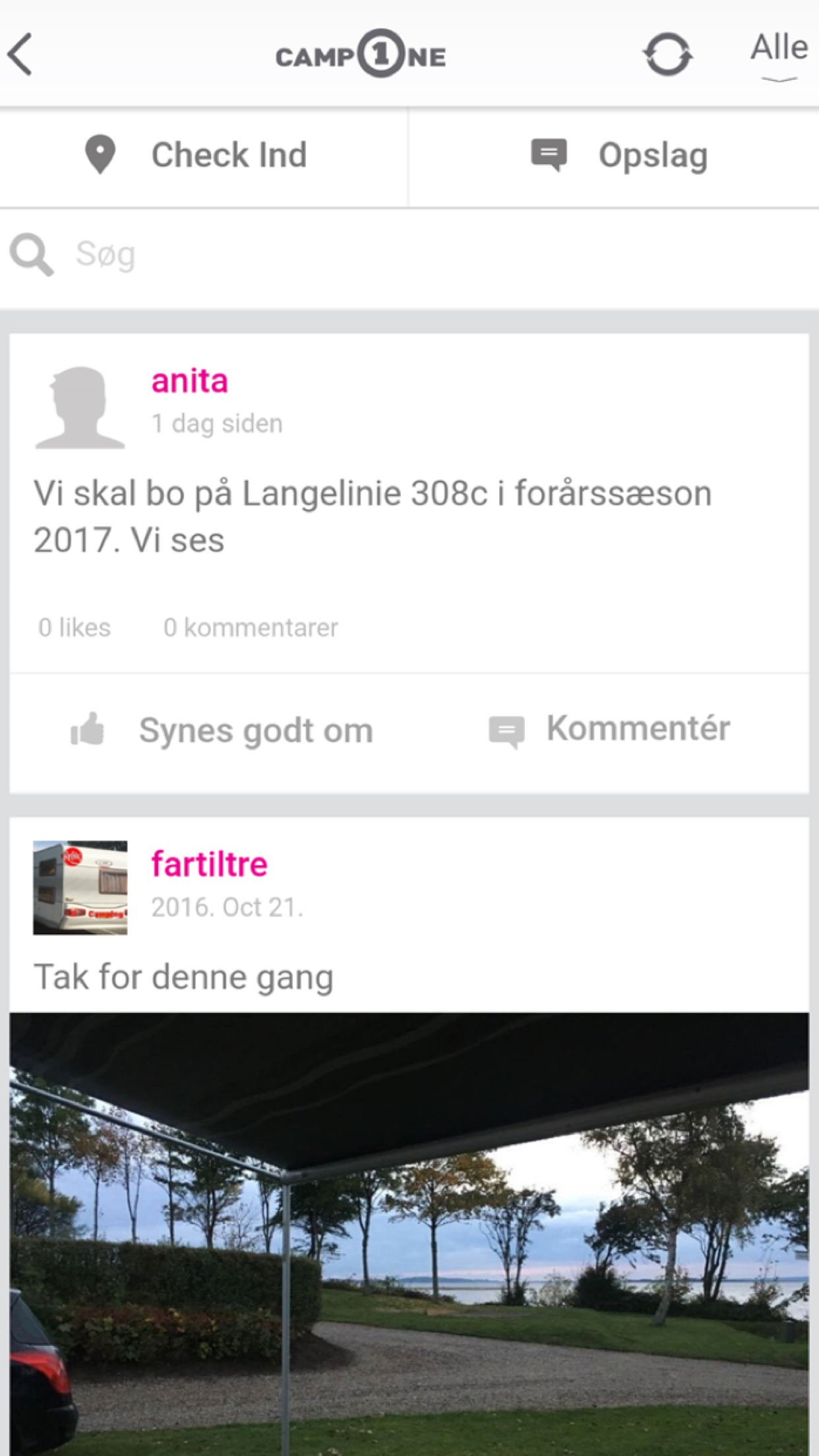
Task: Open the Alle filter dropdown
Action: click(779, 55)
